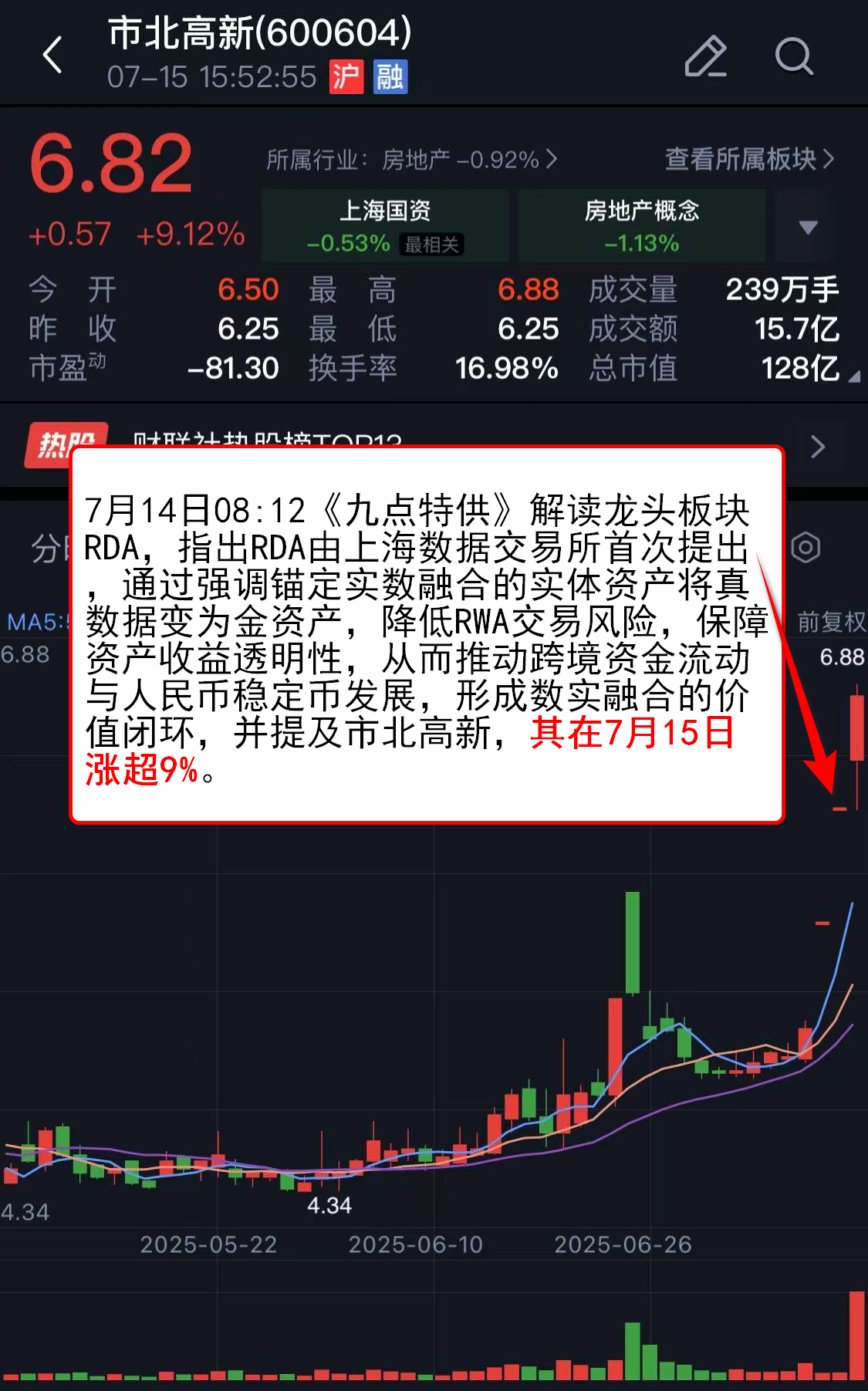Viewport: 868px width, 1391px height.
Task: View 查看所属板块 sectors
Action: pyautogui.click(x=748, y=159)
